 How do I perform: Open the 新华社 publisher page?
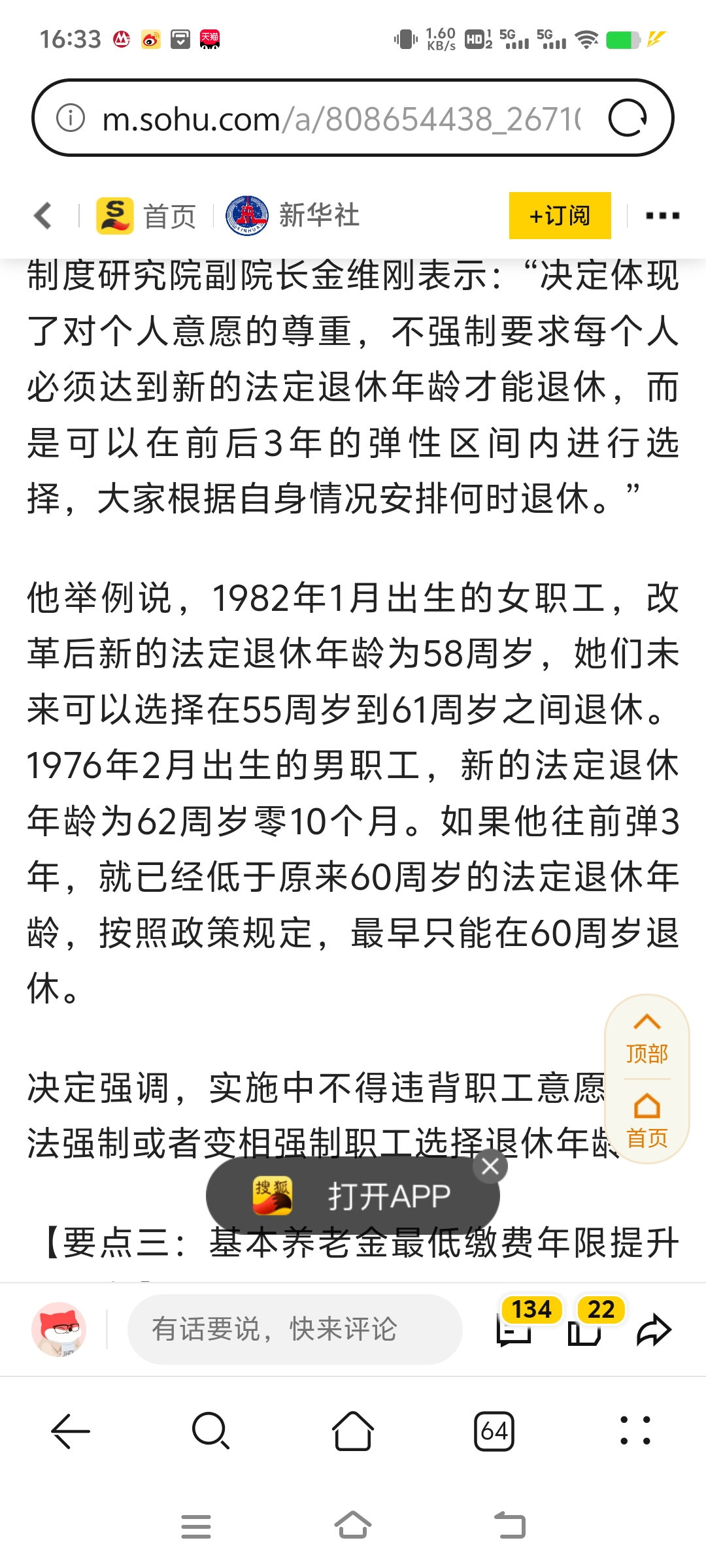292,216
